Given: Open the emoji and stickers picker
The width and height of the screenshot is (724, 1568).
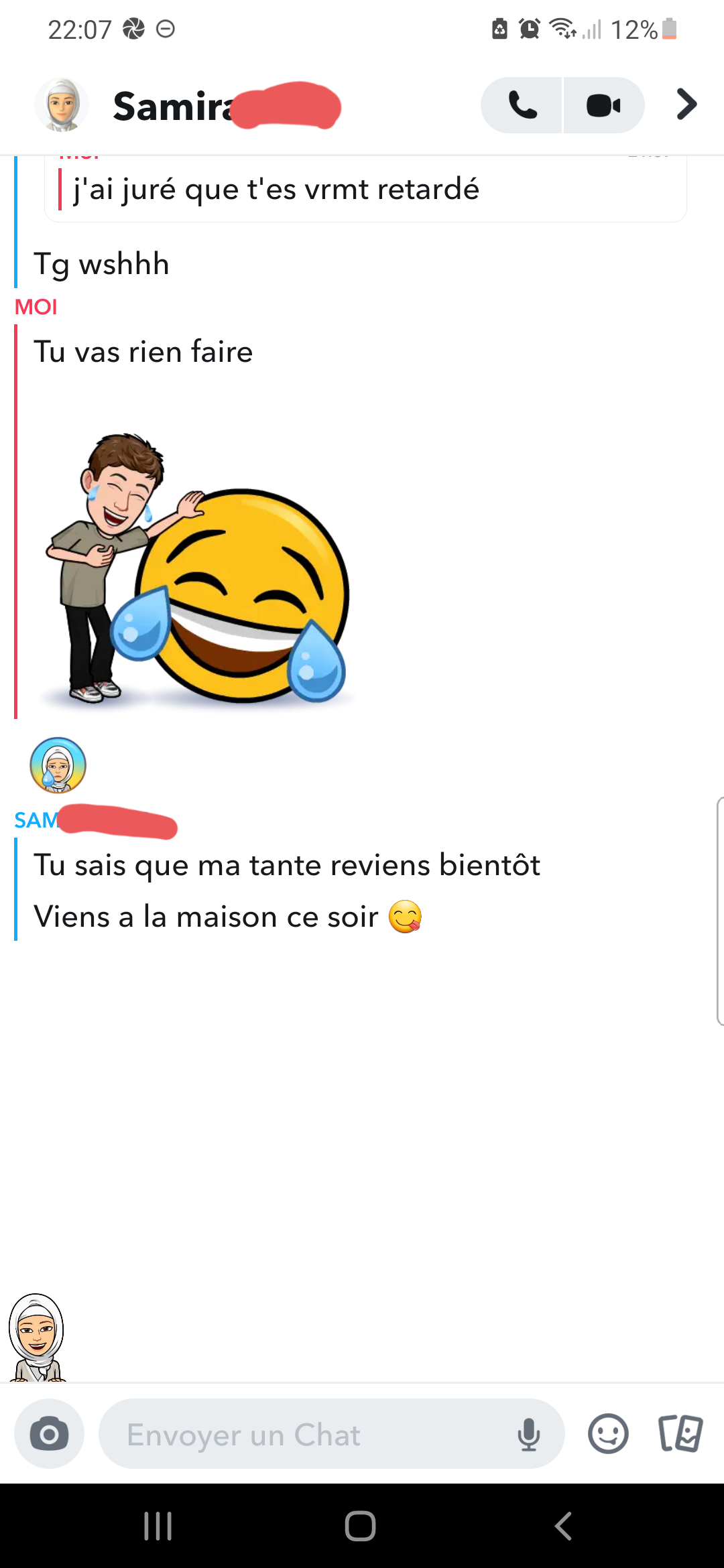Looking at the screenshot, I should pyautogui.click(x=608, y=1434).
